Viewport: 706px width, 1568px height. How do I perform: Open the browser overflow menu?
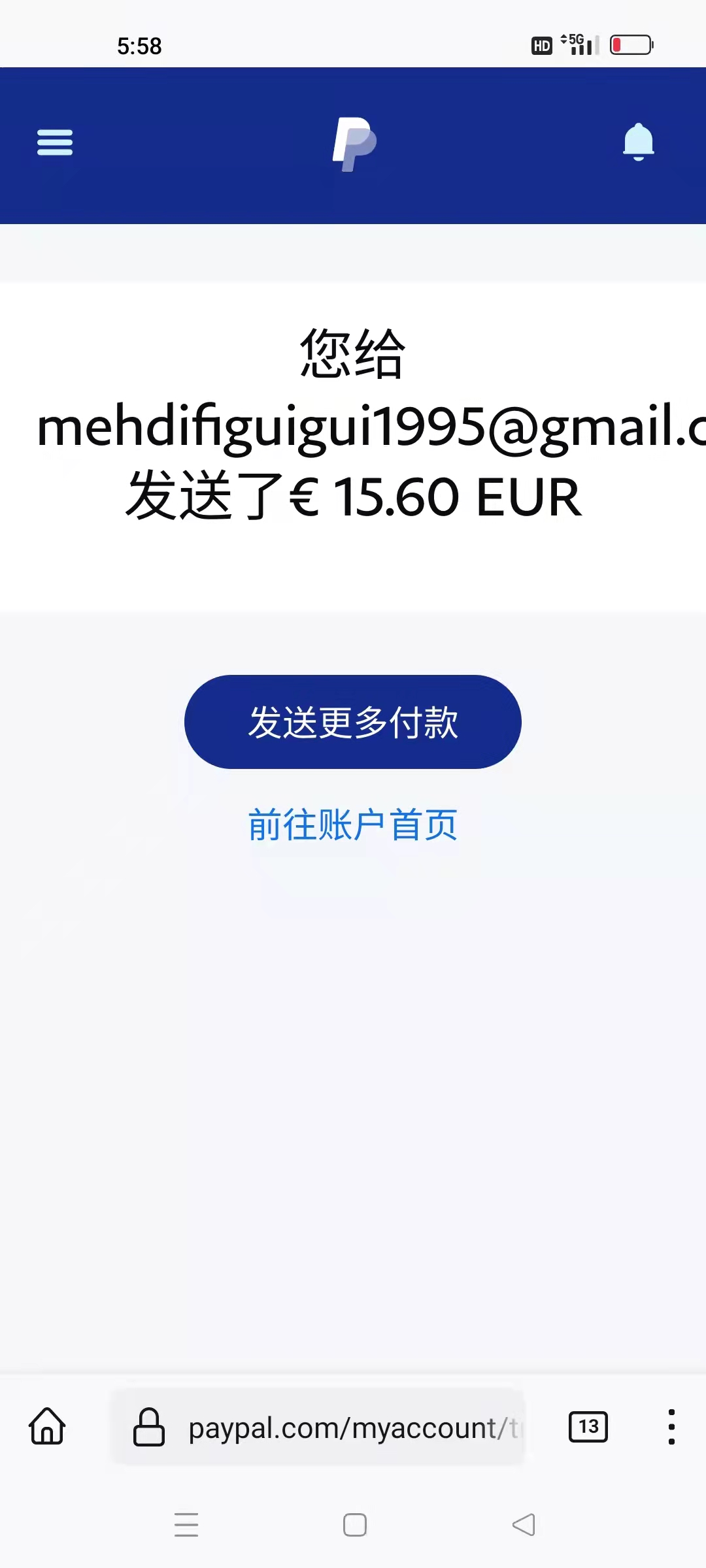click(x=671, y=1426)
